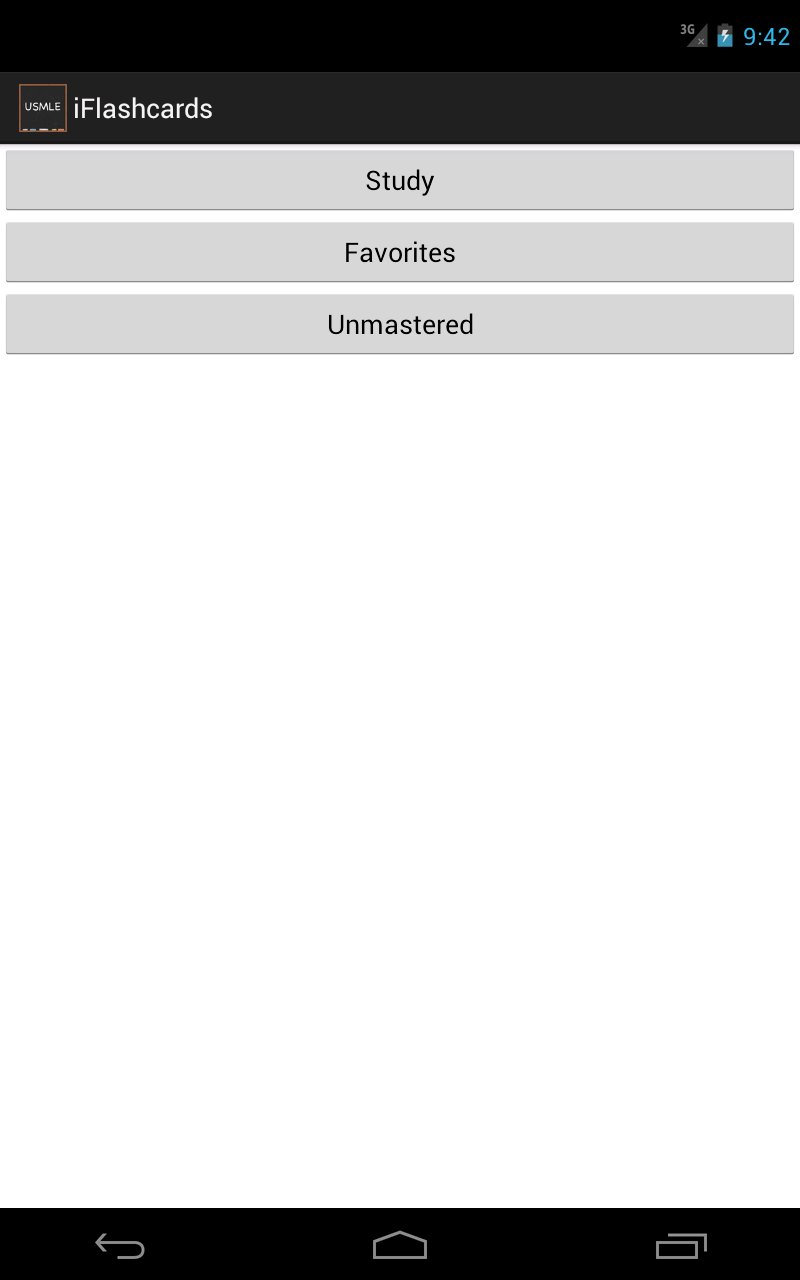Tap the clock showing 9:42
This screenshot has width=800, height=1280.
[765, 36]
